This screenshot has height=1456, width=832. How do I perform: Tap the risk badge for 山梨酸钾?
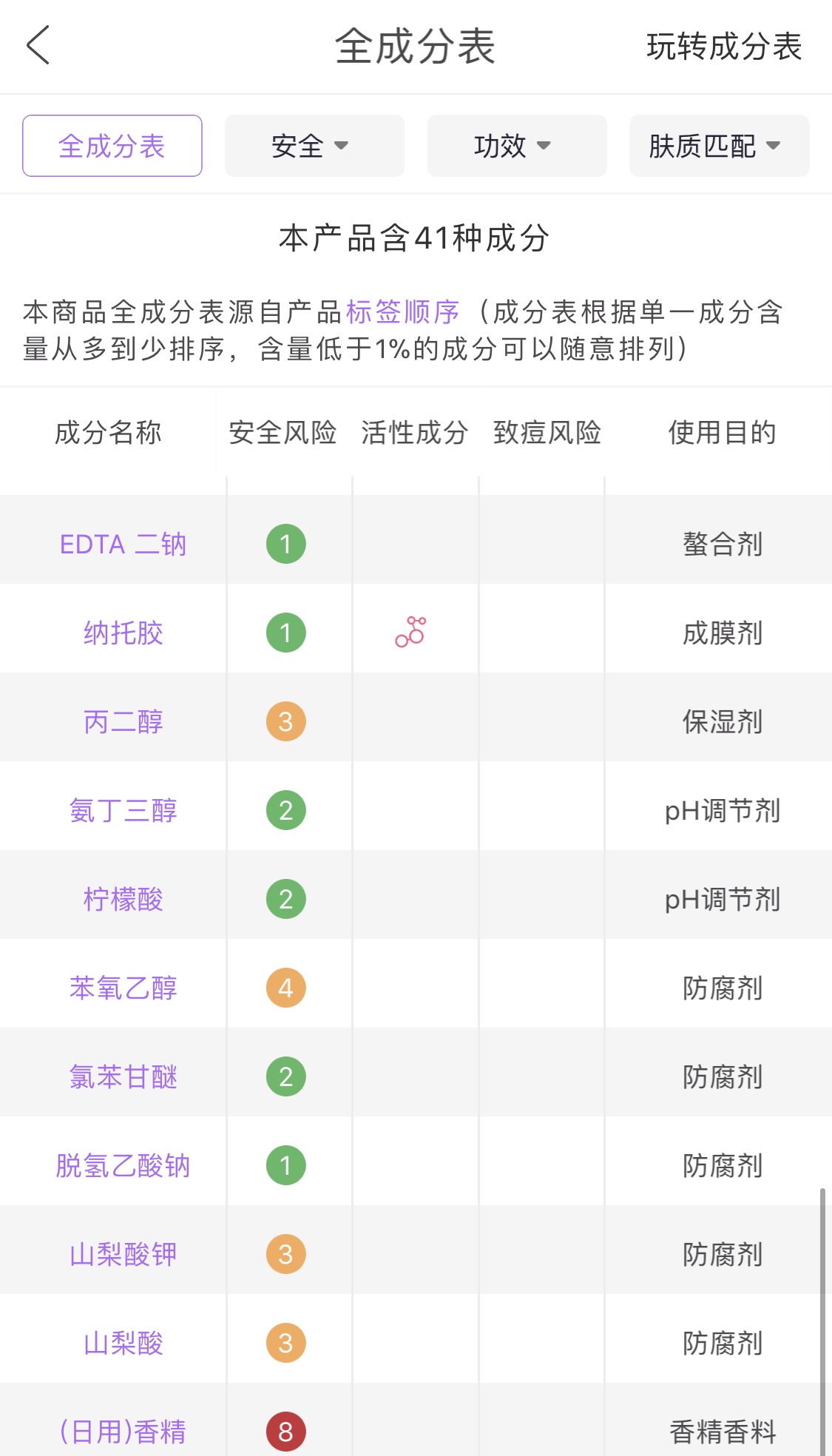(285, 1254)
